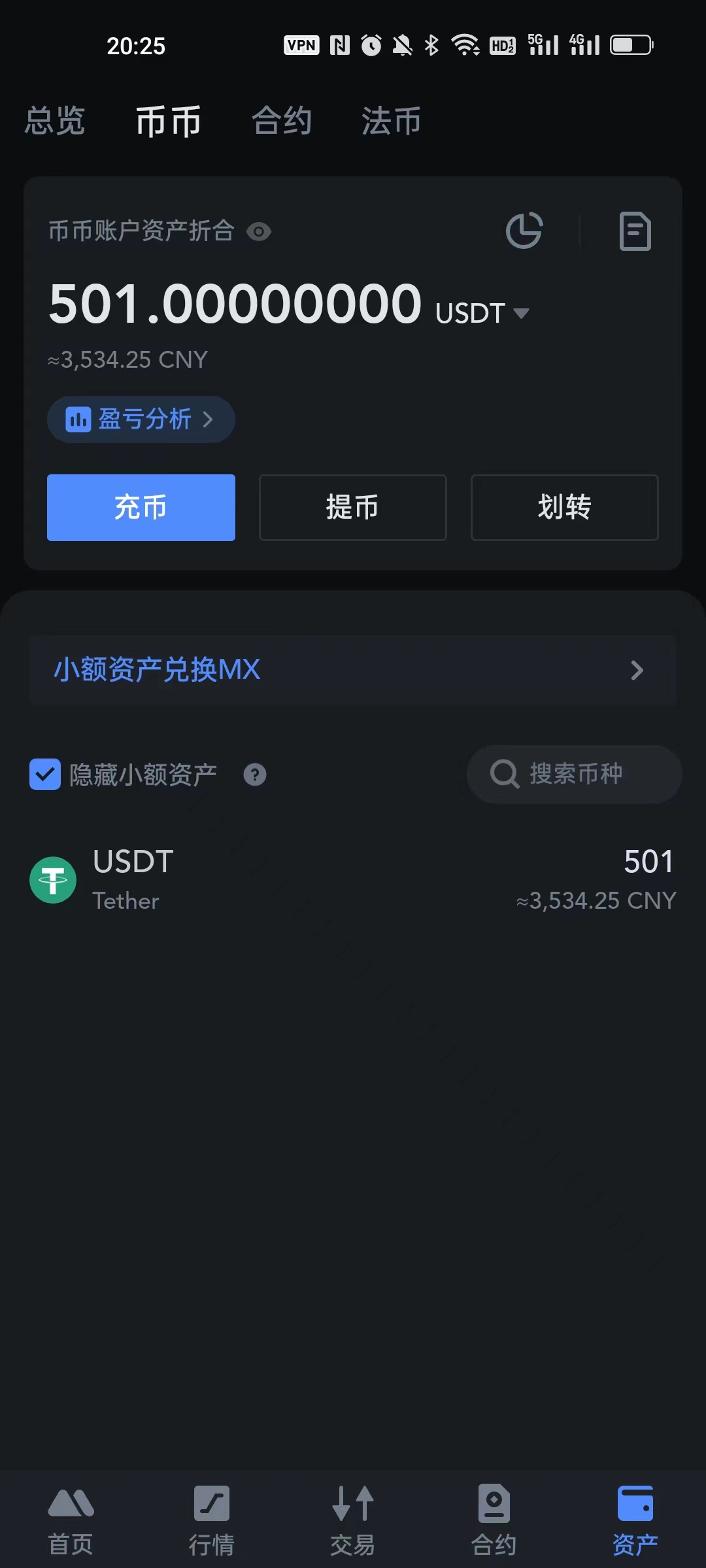Show help for 隐藏小额资产
Viewport: 706px width, 1568px height.
(x=255, y=775)
